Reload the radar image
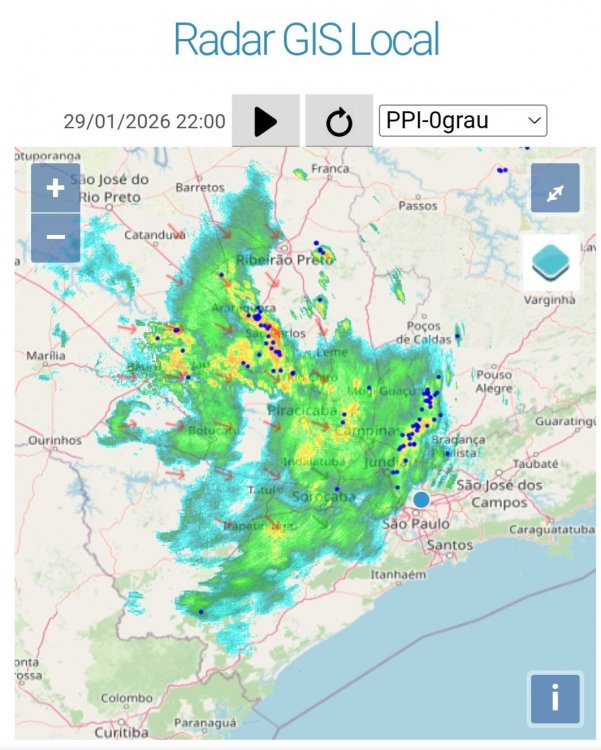 point(339,121)
